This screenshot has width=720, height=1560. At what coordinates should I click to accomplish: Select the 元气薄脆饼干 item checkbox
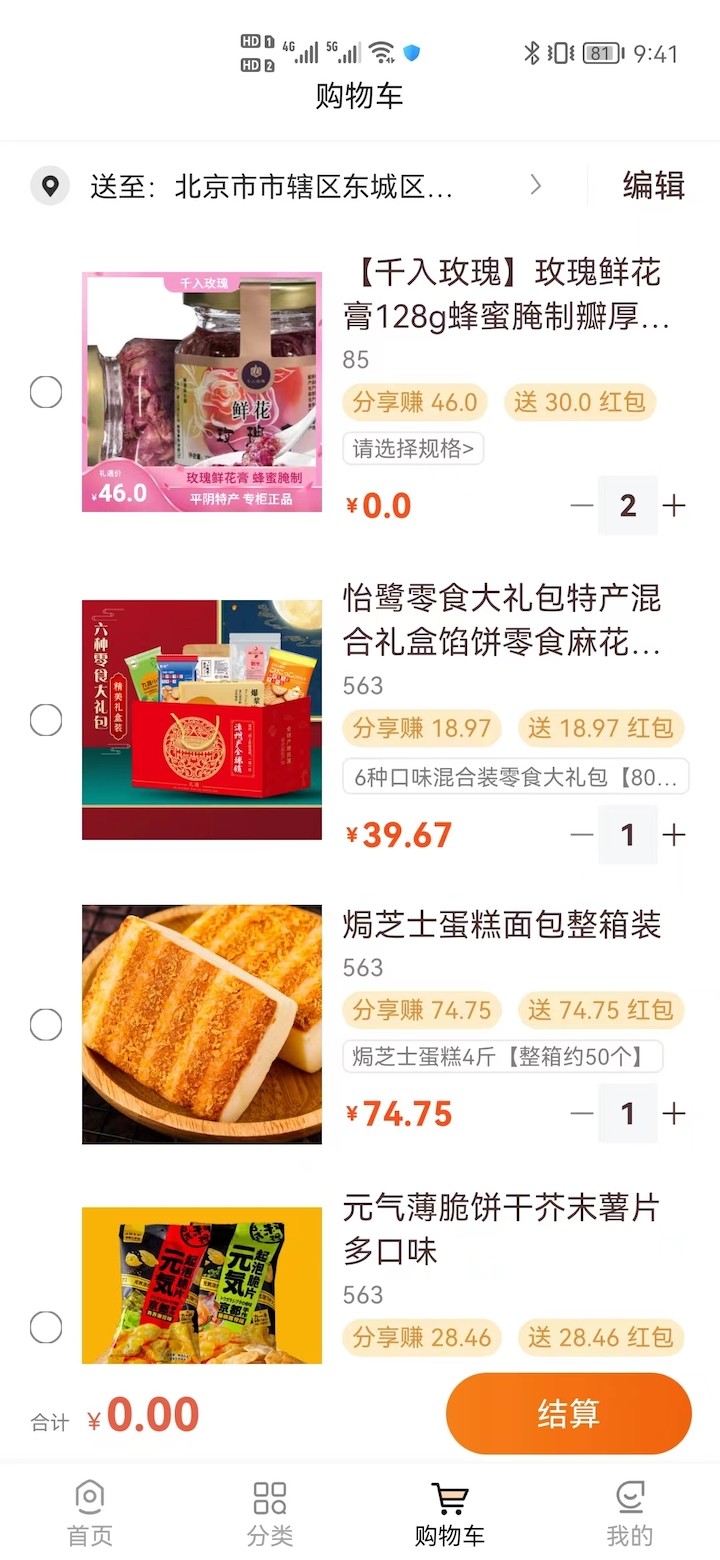pyautogui.click(x=46, y=1327)
